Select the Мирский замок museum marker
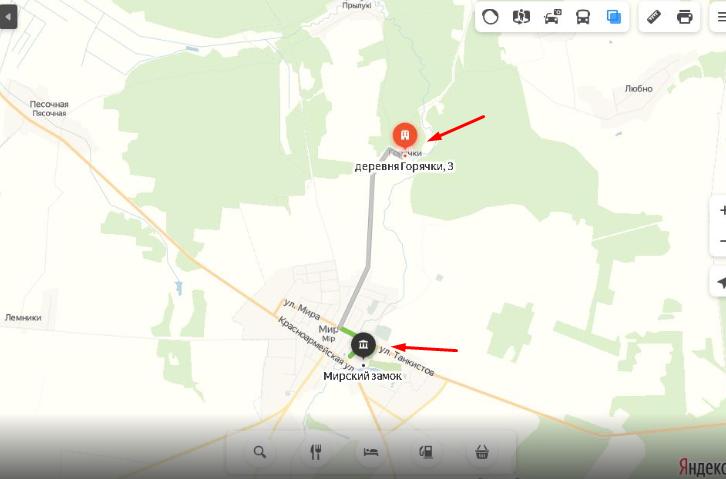This screenshot has height=479, width=726. coord(363,346)
